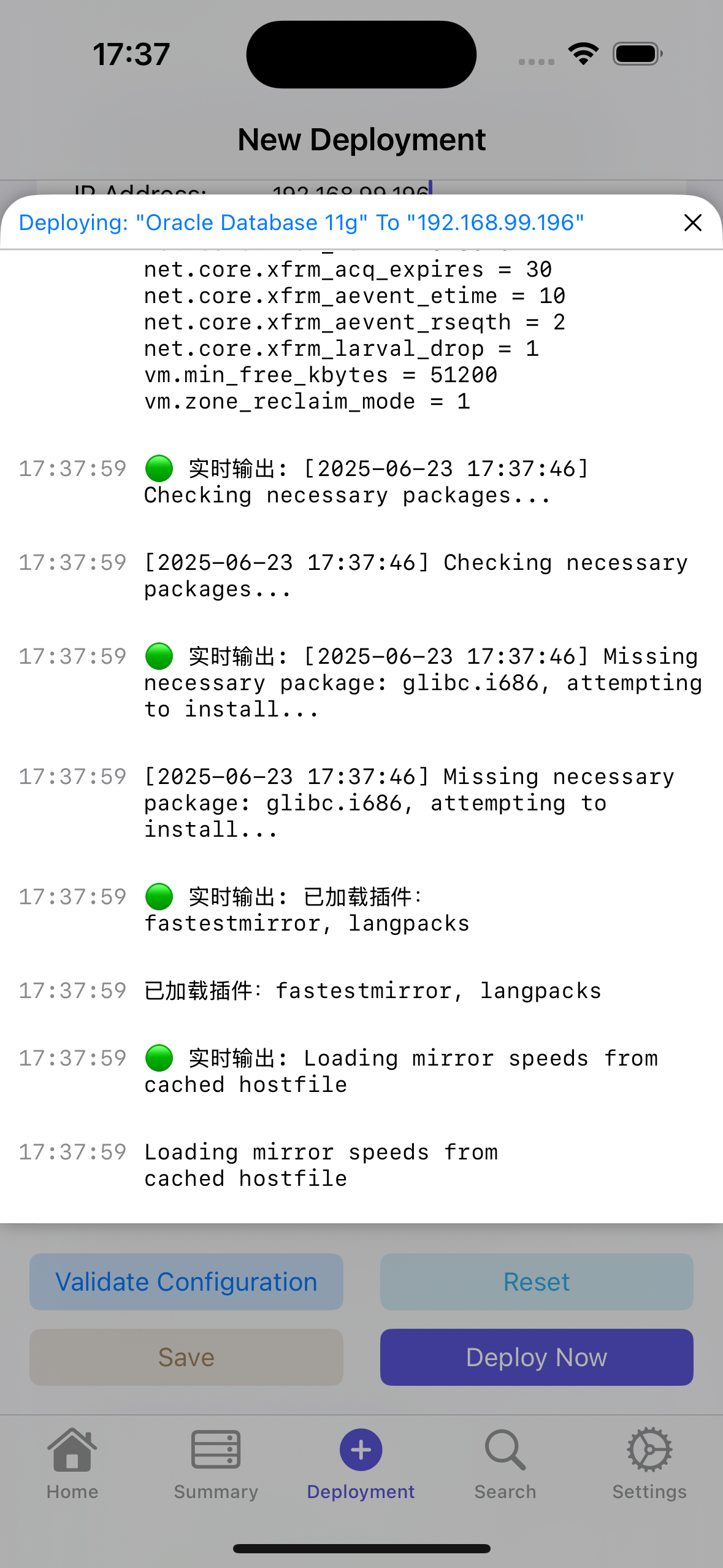
Task: Open the Search tab
Action: tap(505, 1463)
